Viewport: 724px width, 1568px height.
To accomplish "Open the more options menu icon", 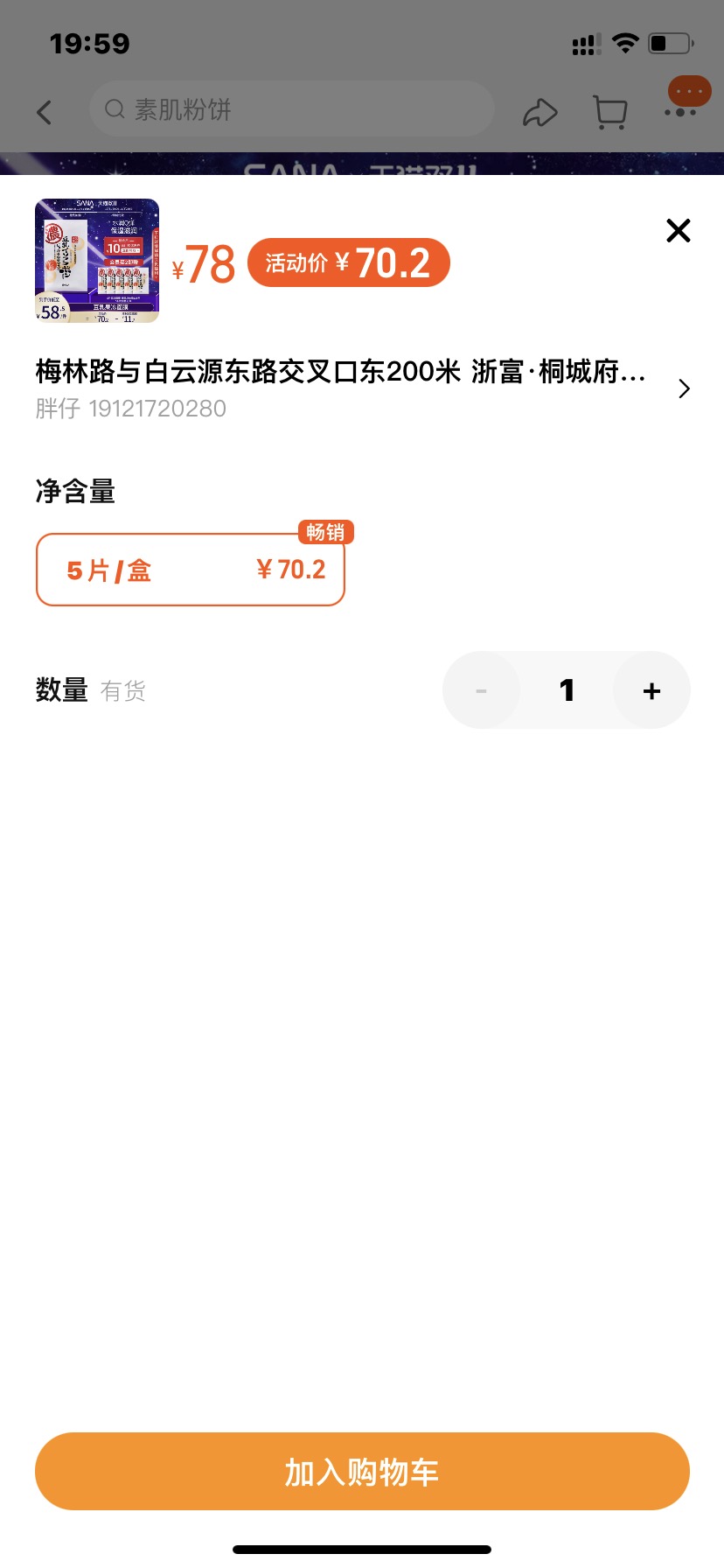I will point(687,91).
